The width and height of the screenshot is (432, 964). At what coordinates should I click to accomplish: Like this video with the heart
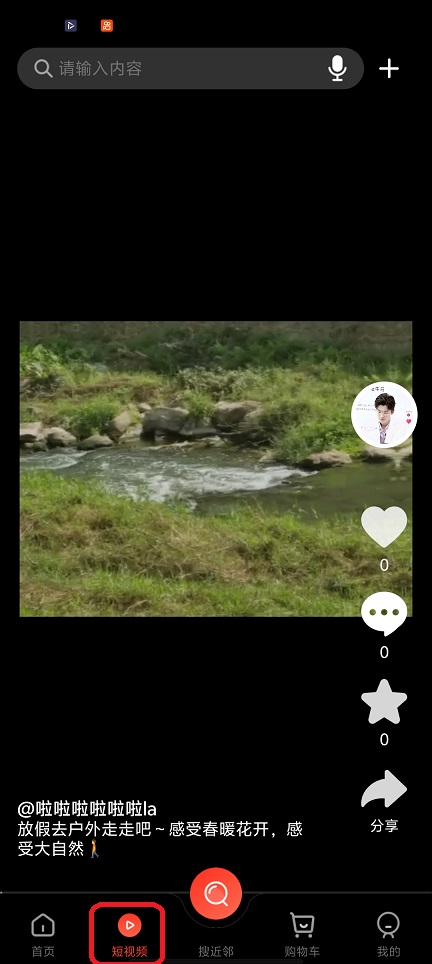pos(384,527)
